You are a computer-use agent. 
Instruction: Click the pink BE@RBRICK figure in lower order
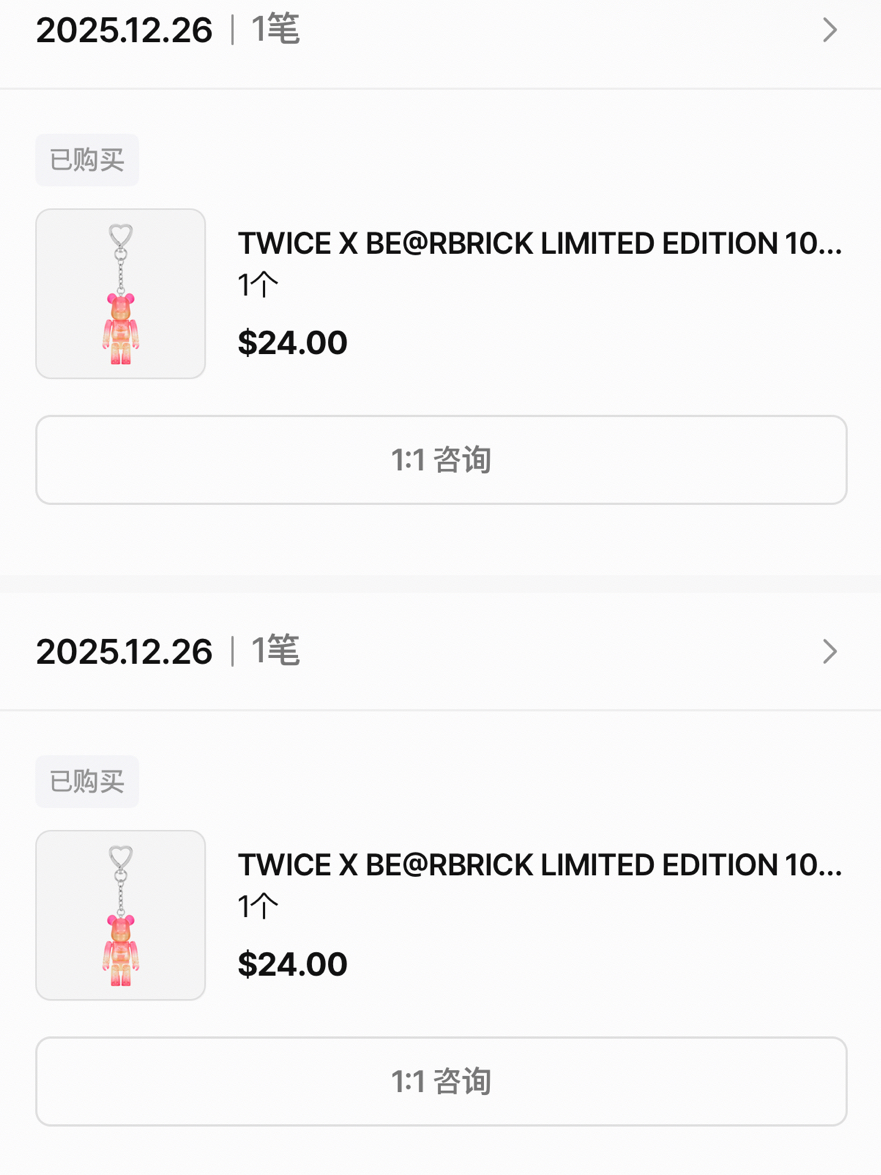[x=120, y=914]
